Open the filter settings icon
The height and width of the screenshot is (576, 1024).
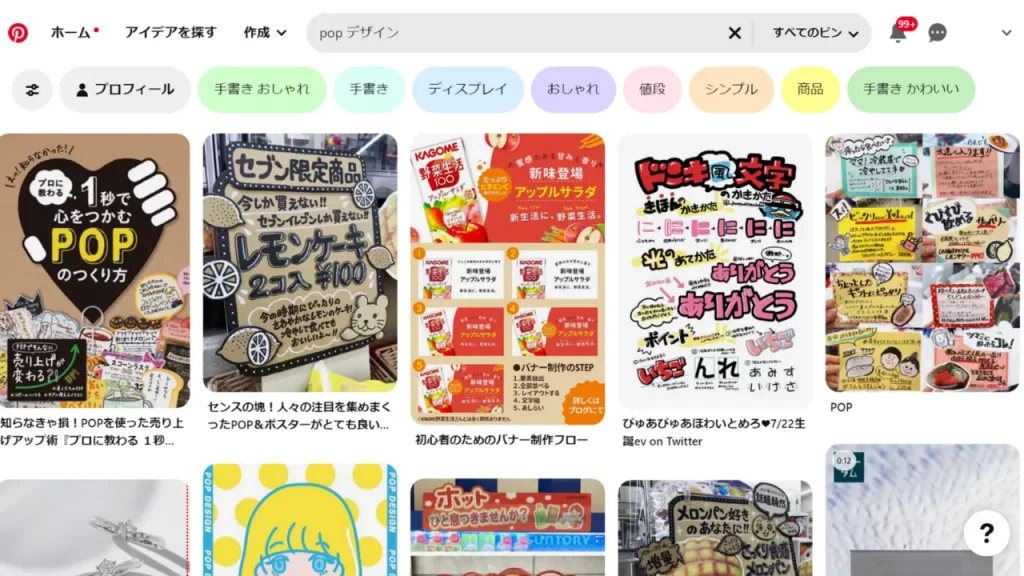point(32,90)
